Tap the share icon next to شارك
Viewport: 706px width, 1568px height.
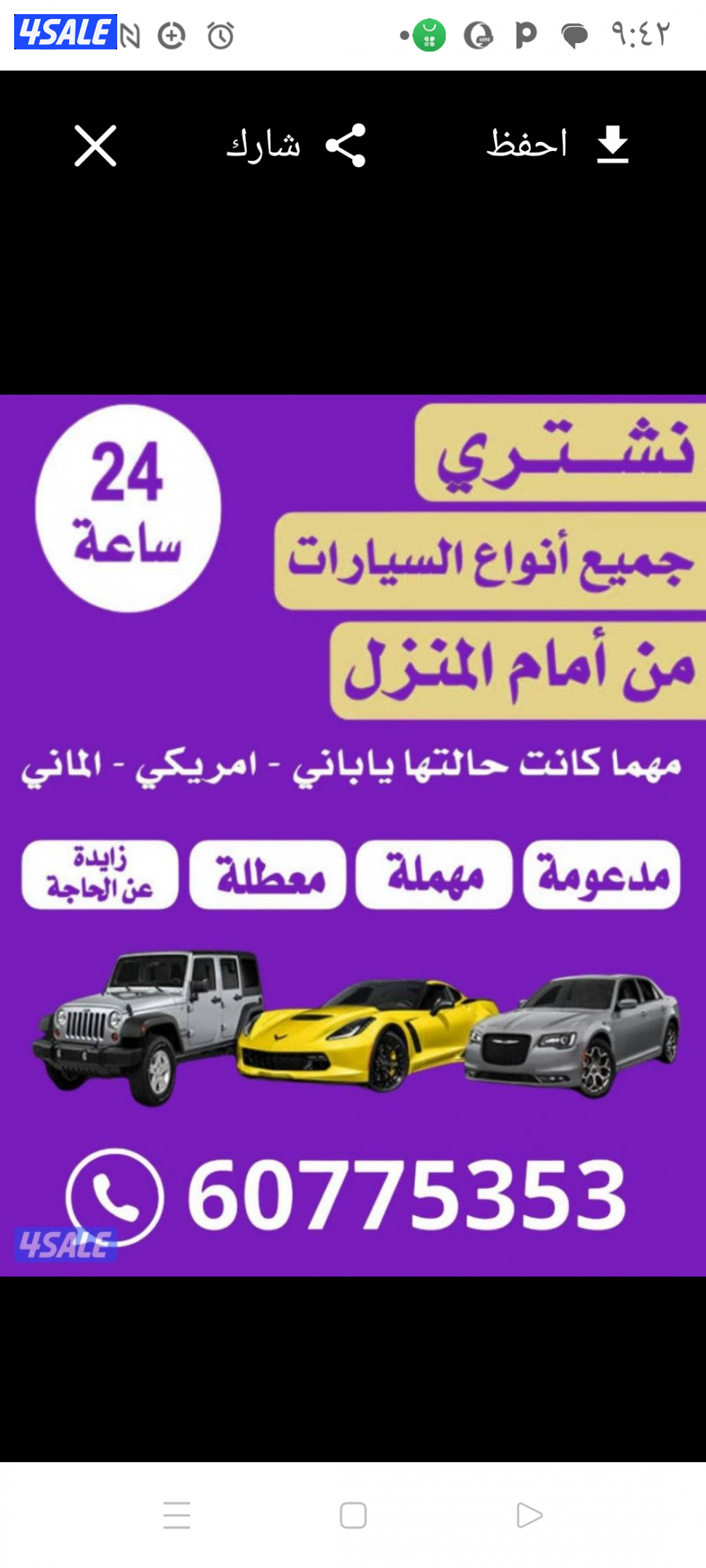[x=345, y=143]
